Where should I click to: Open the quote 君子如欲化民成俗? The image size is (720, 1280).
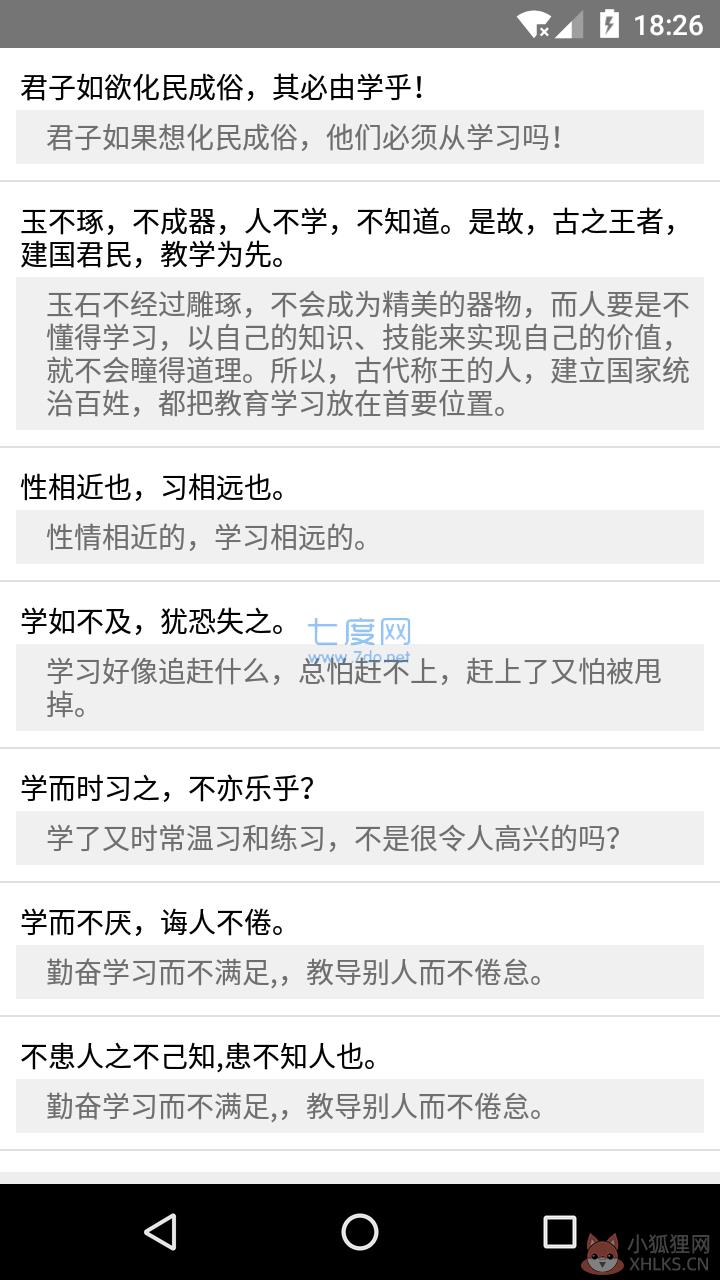pyautogui.click(x=360, y=115)
